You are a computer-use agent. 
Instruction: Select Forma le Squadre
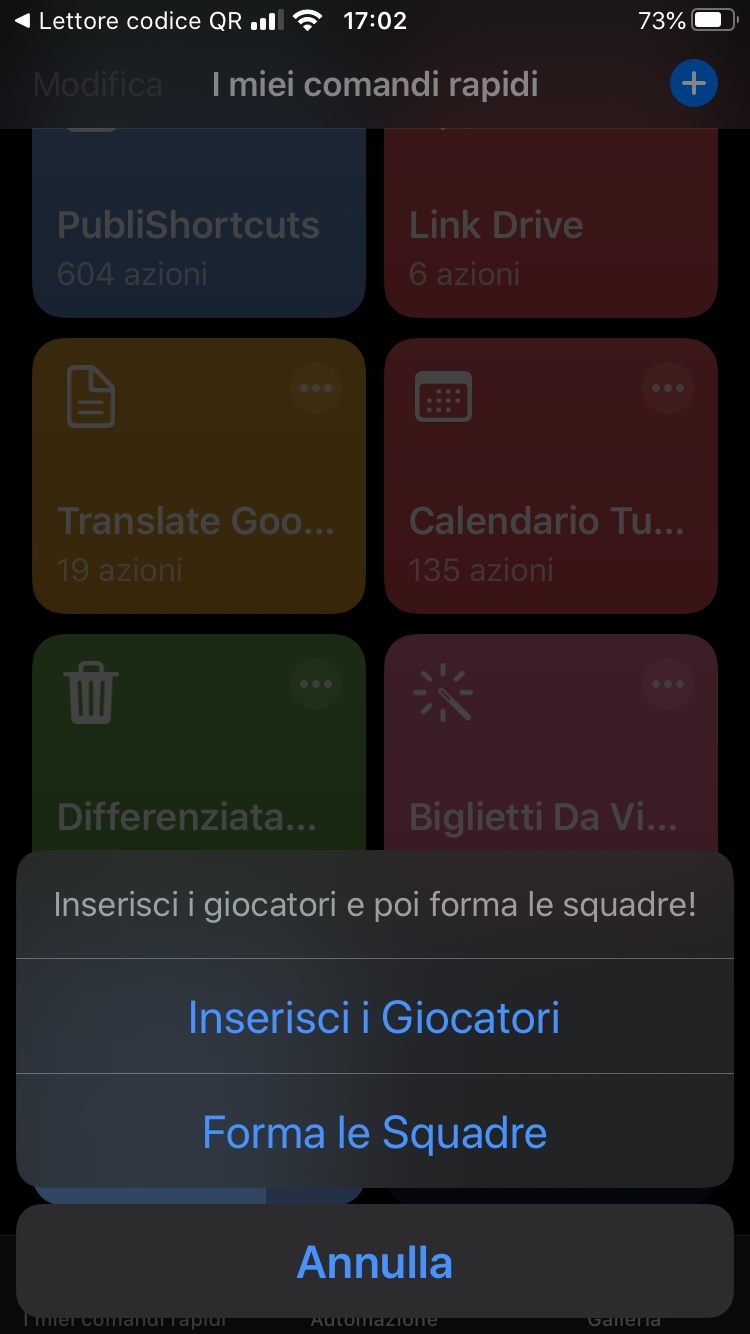[x=374, y=1132]
